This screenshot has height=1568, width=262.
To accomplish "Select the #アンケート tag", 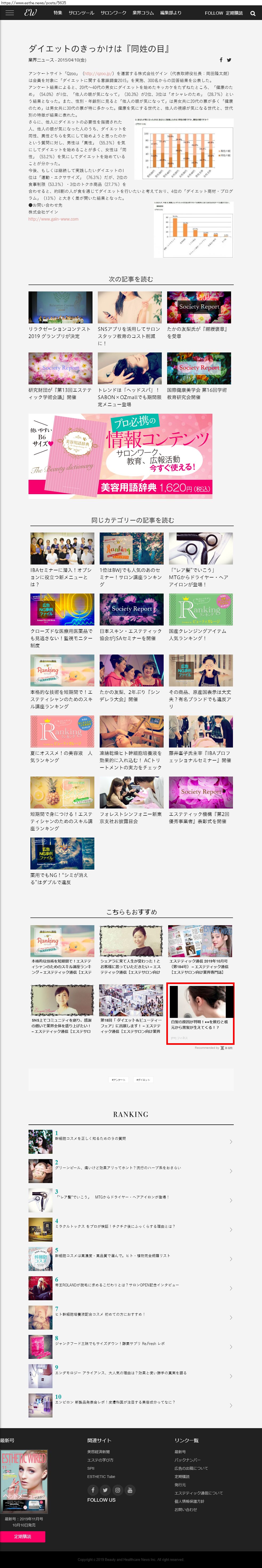I will (x=118, y=1080).
